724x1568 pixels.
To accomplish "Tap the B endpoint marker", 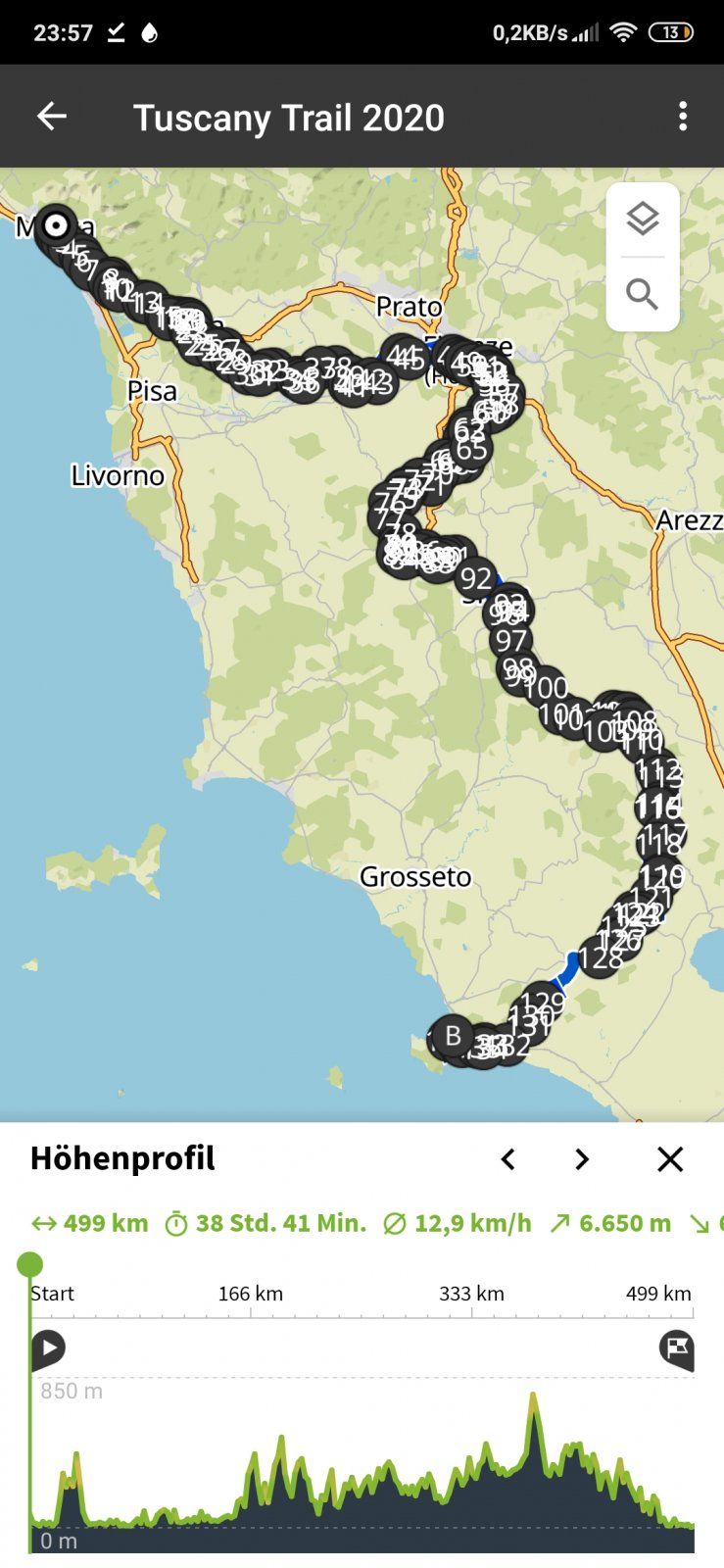I will (453, 1036).
